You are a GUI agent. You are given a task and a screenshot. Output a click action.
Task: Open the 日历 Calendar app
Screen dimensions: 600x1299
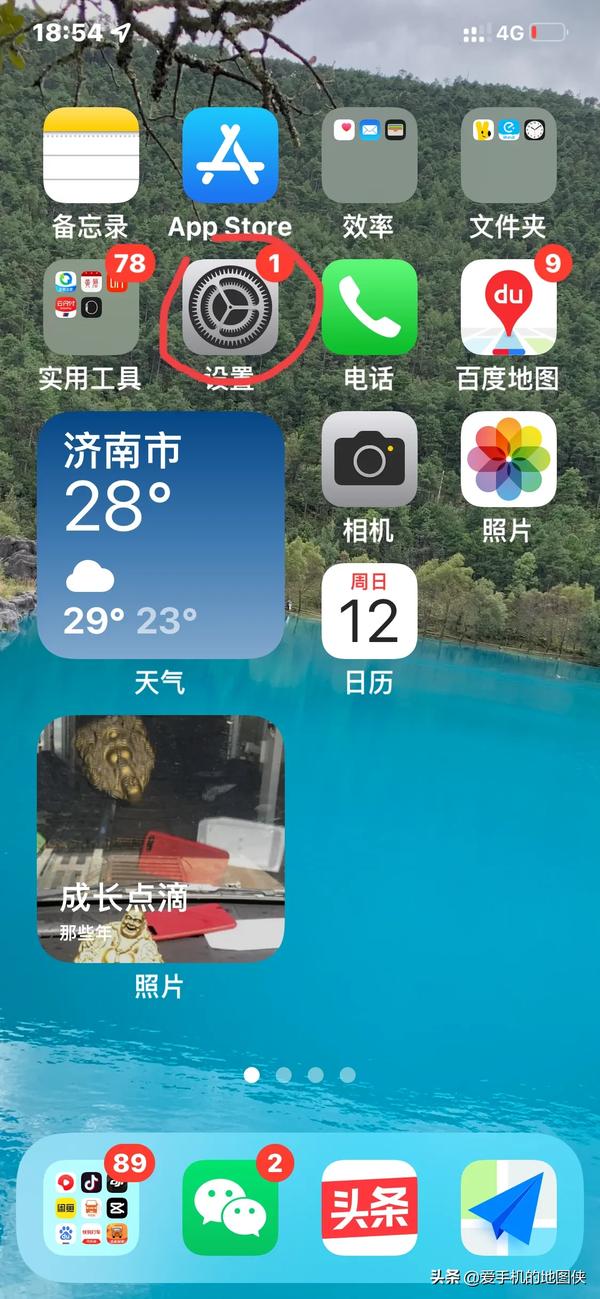pos(369,611)
